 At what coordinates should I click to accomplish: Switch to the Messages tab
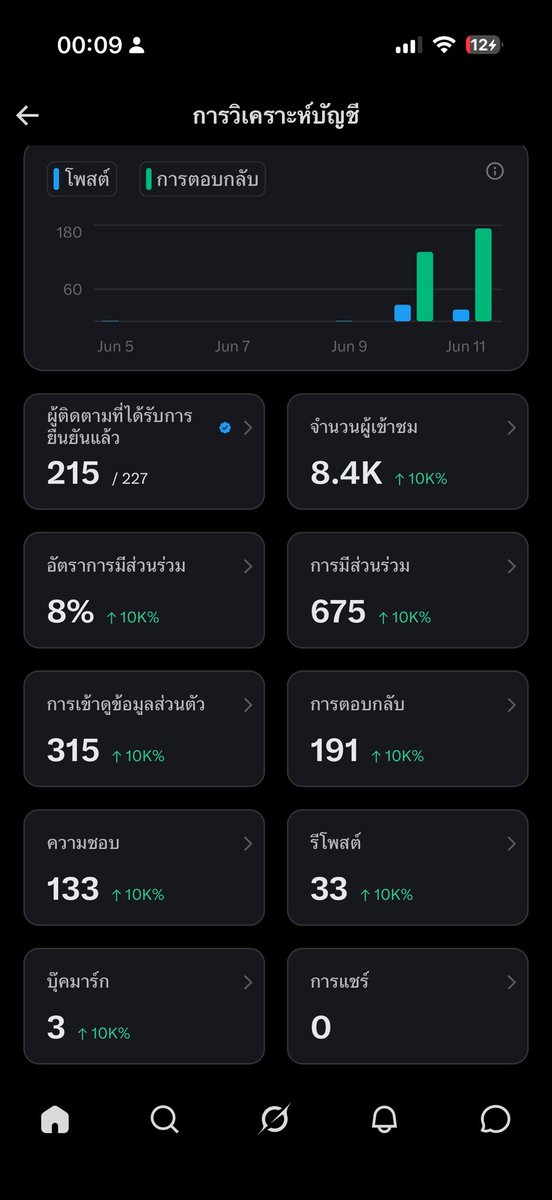[495, 1119]
